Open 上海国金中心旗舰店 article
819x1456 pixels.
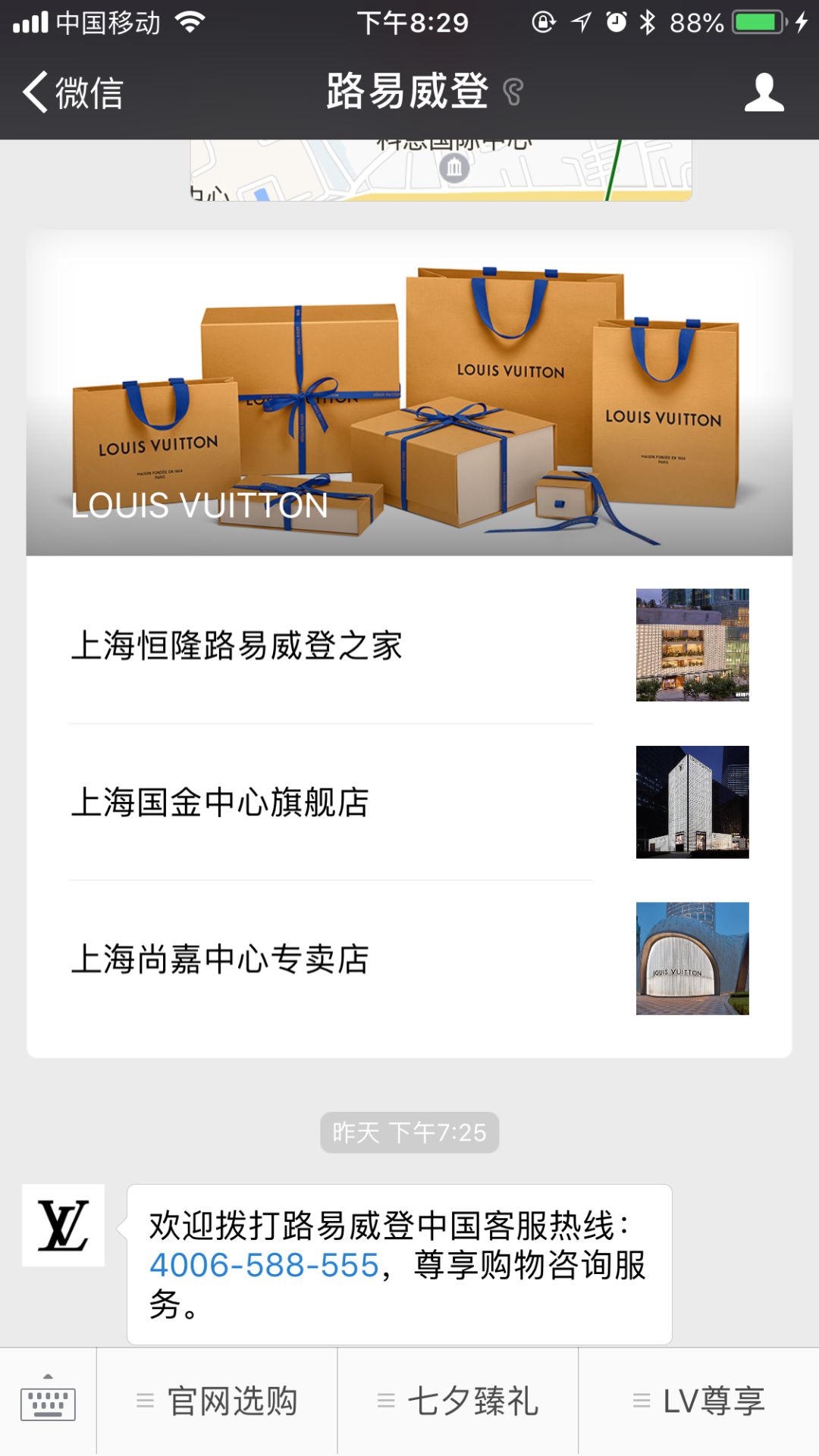click(409, 802)
